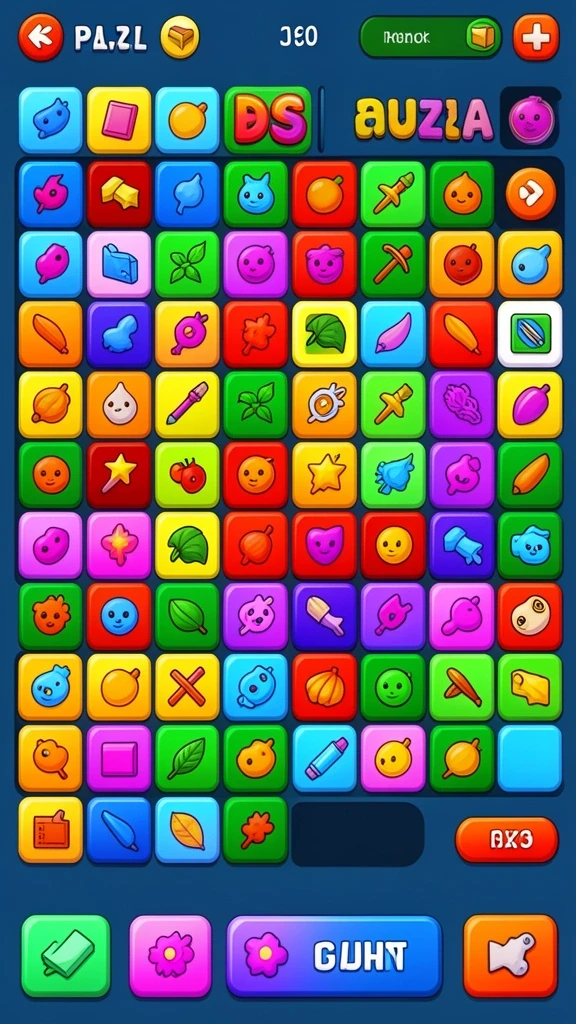Viewport: 576px width, 1024px height.
Task: Tap the round orange arrow button beside the grid
Action: (x=530, y=193)
